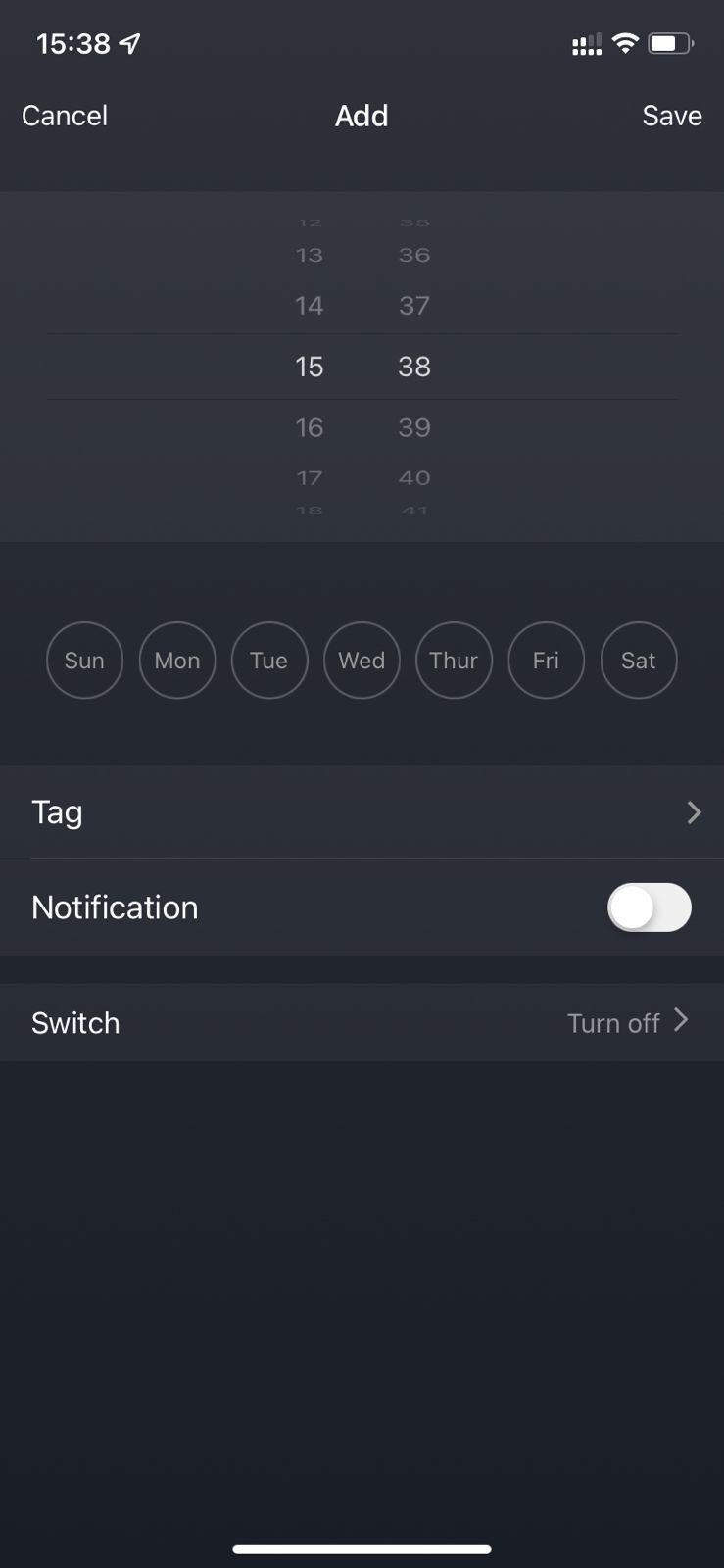Turn on the Notification switch
The width and height of the screenshot is (724, 1568).
(650, 907)
